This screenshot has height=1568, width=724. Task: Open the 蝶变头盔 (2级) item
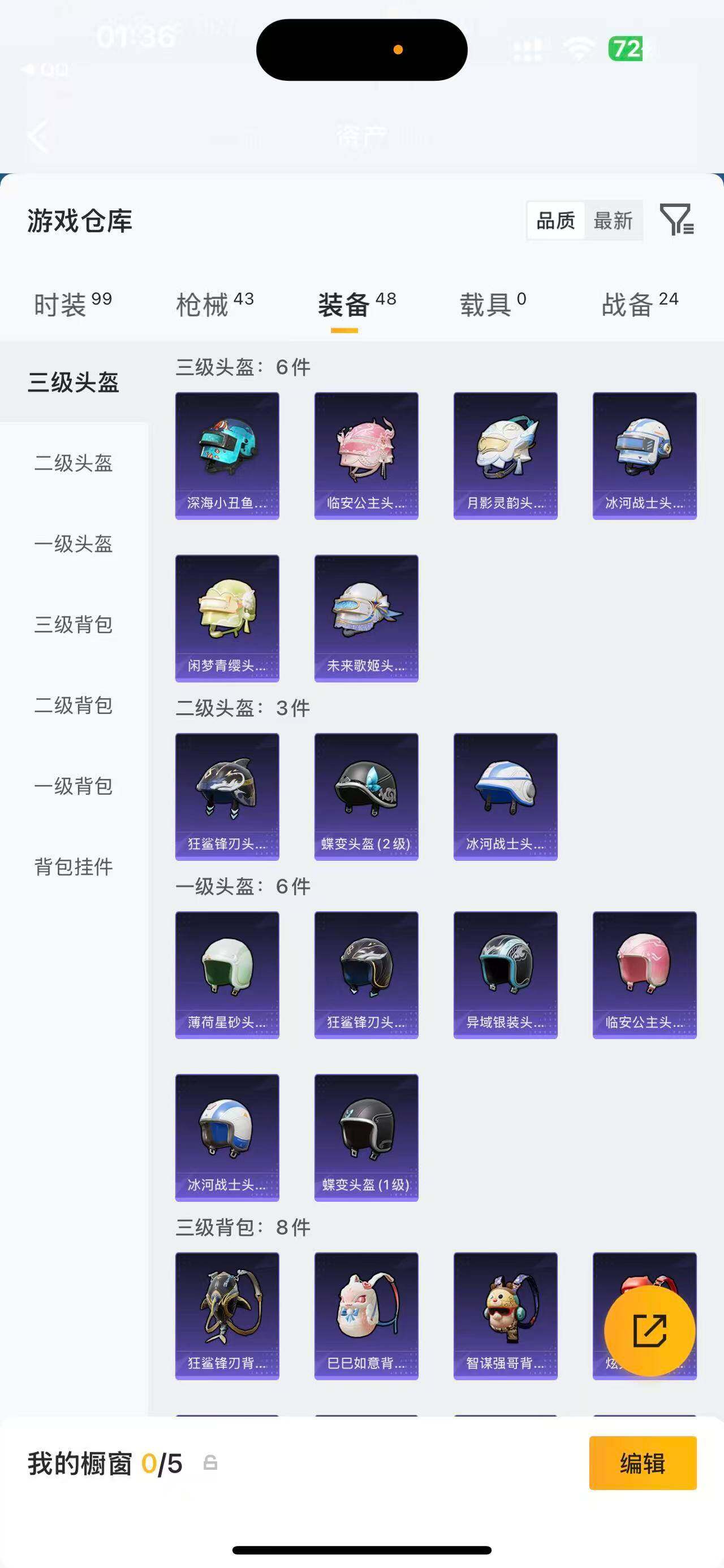366,797
